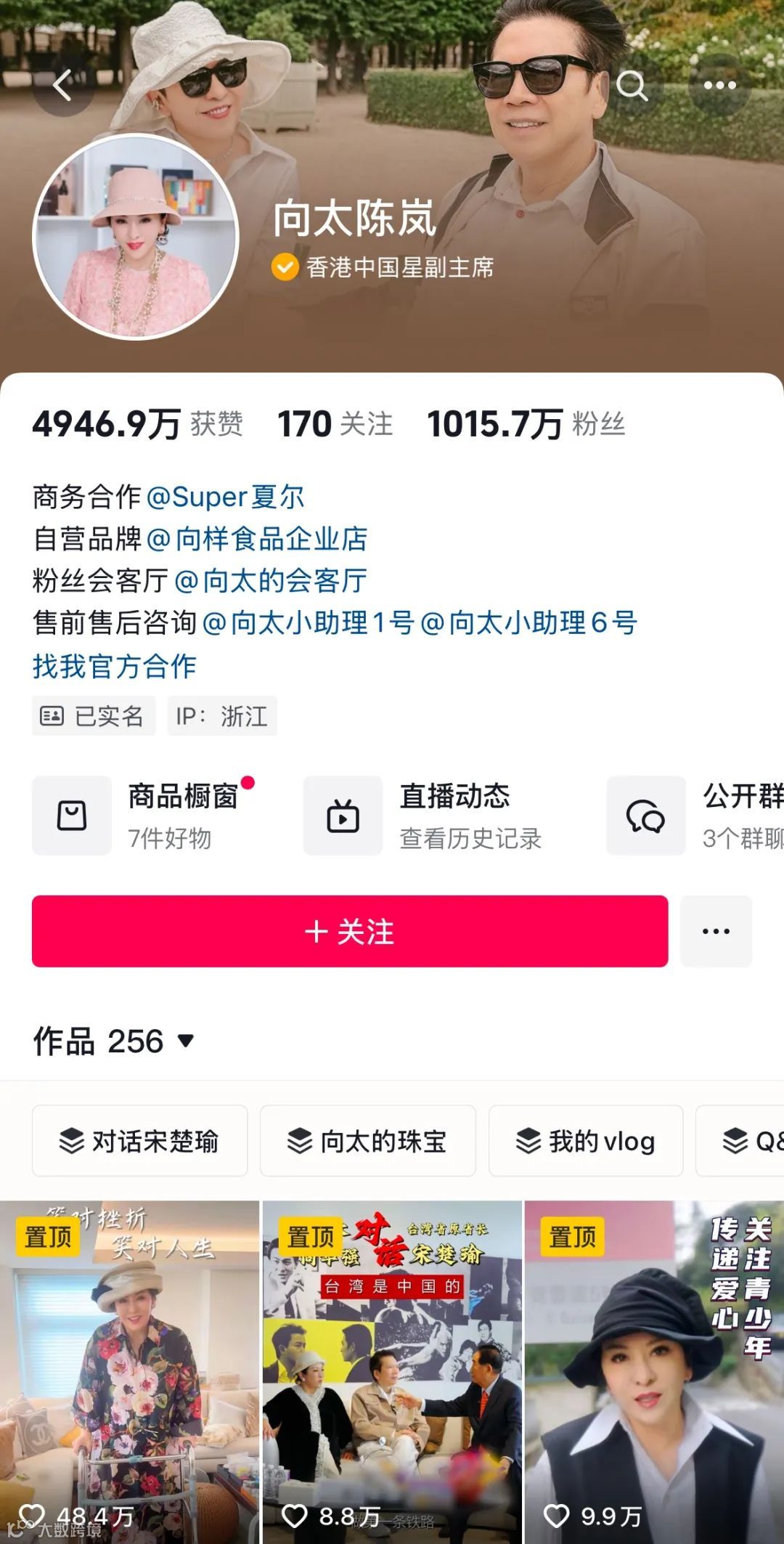Open the search icon at top right
Viewport: 784px width, 1544px height.
(x=633, y=86)
